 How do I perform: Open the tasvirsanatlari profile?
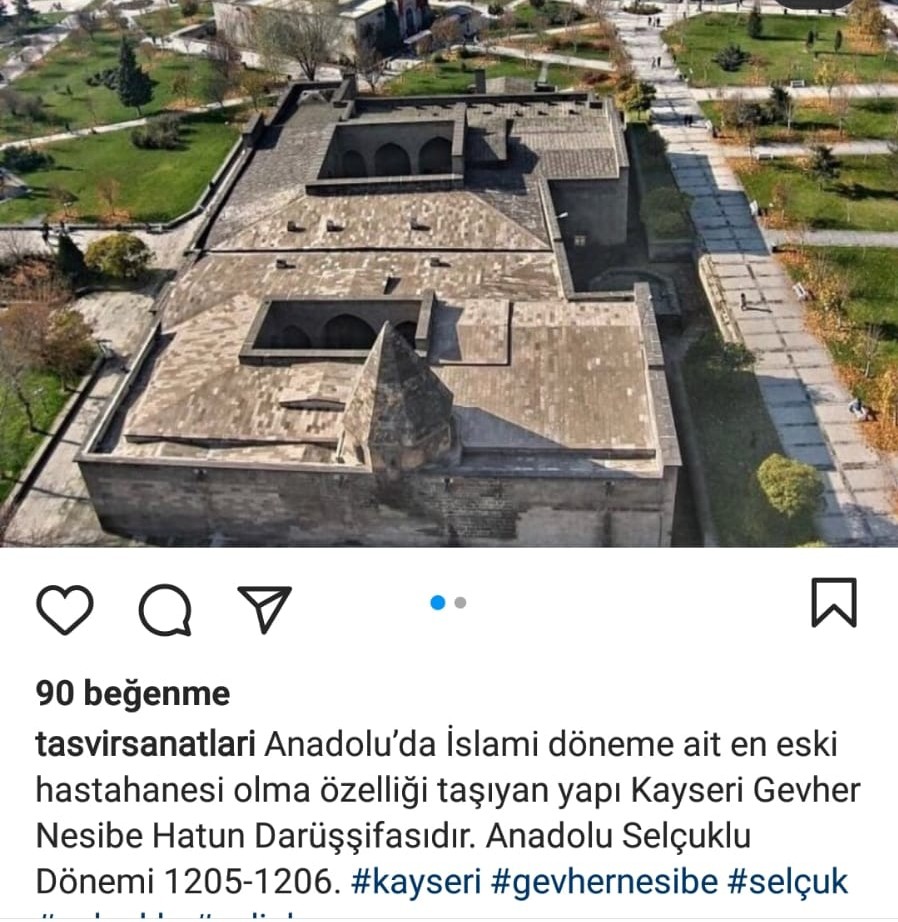(x=146, y=745)
